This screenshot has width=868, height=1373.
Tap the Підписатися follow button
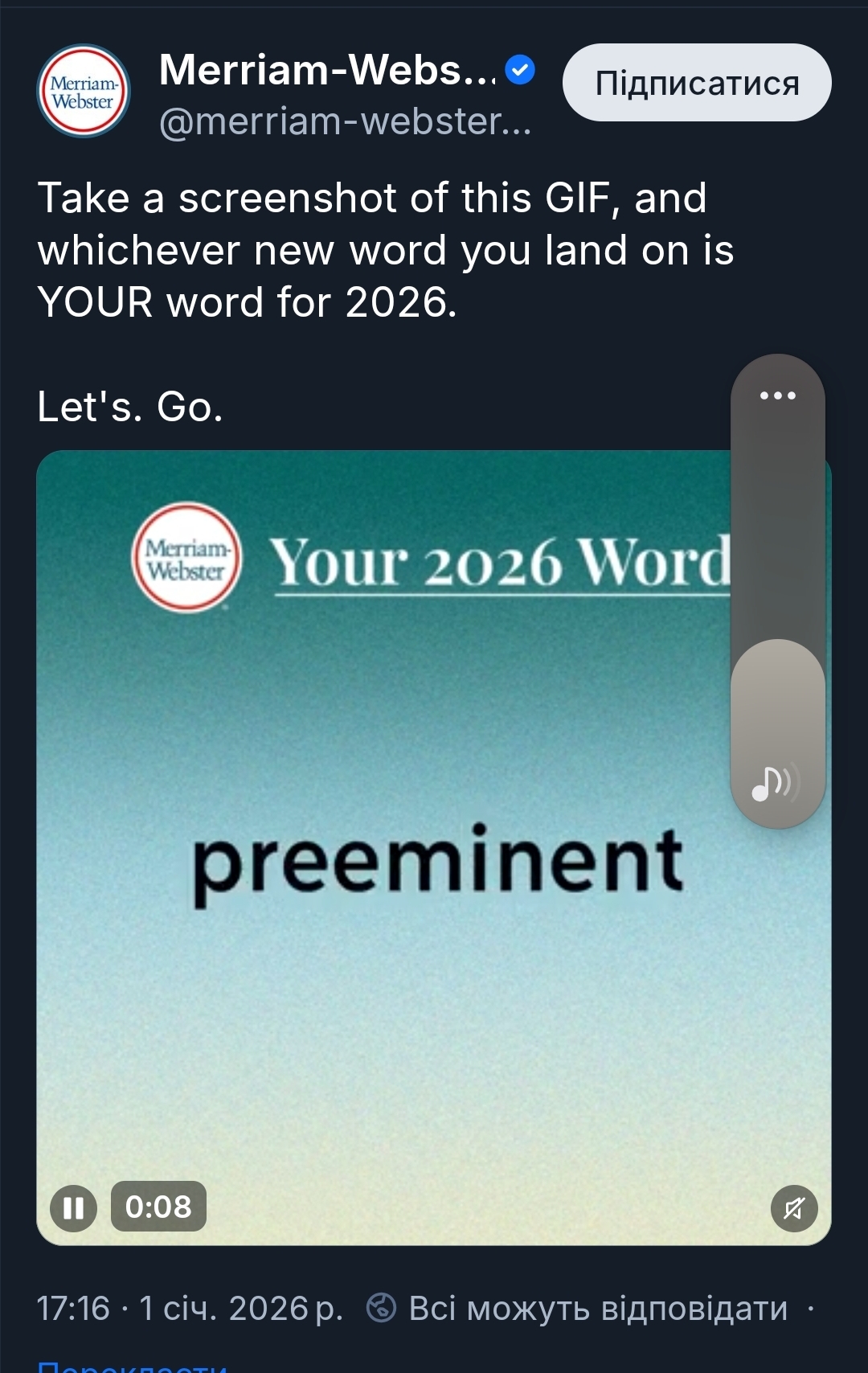point(697,83)
